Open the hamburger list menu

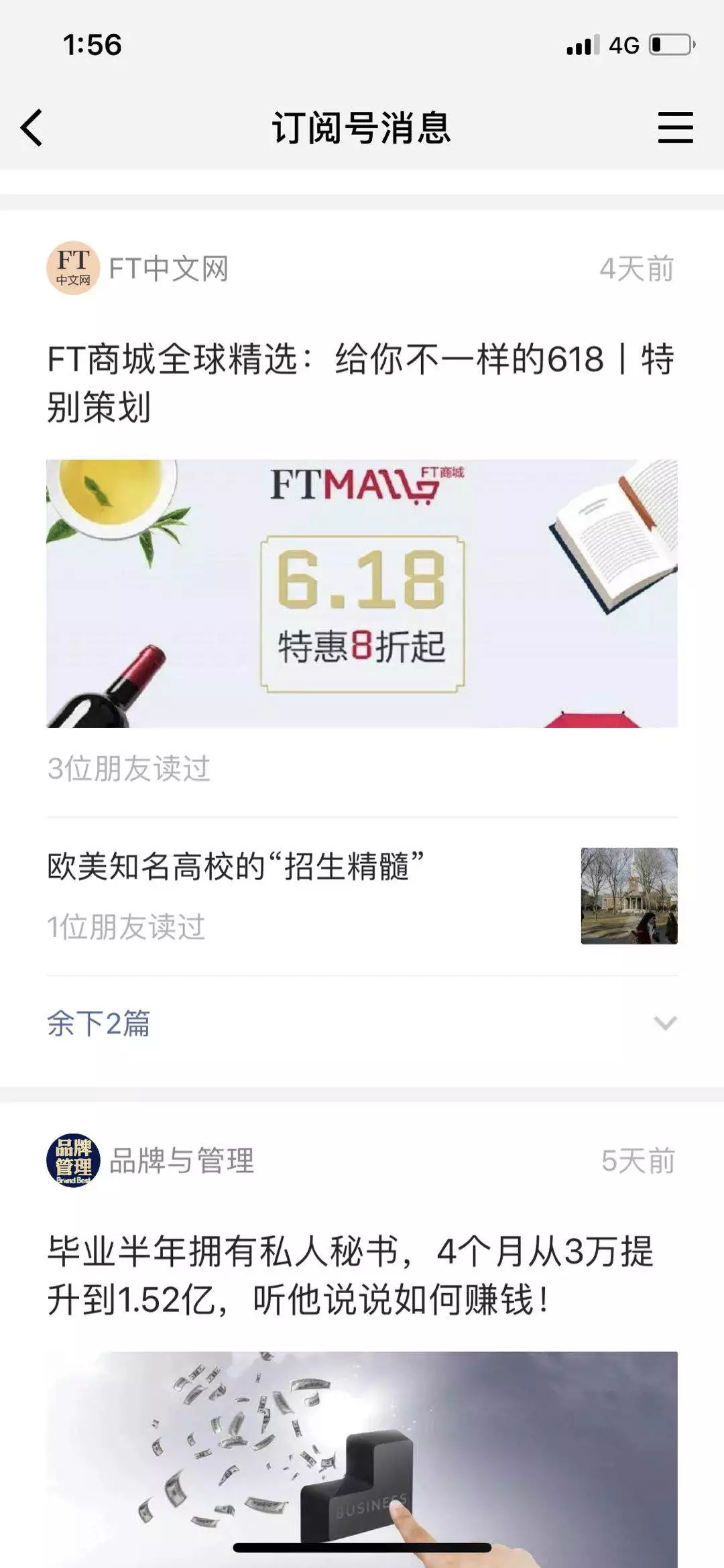click(x=674, y=127)
